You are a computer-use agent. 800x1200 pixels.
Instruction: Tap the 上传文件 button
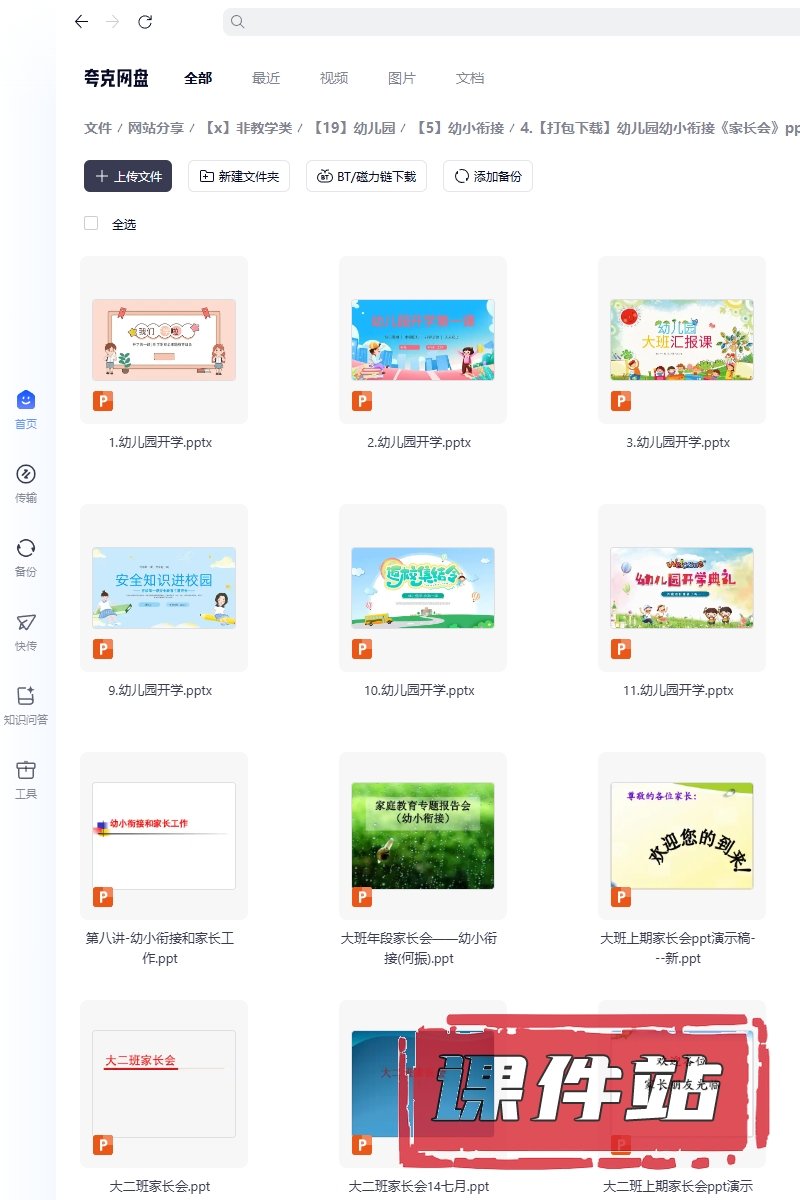[x=128, y=176]
